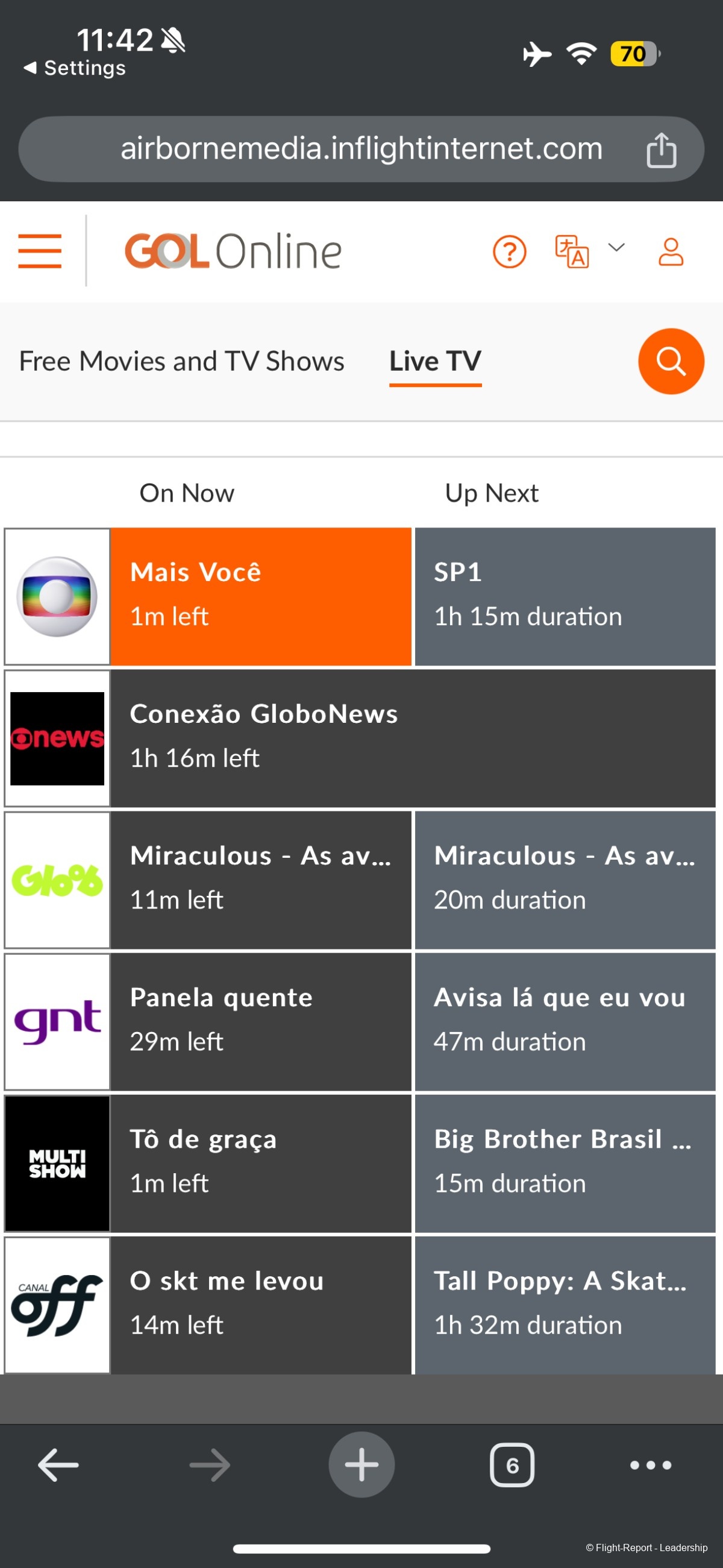Tap the orange search button
This screenshot has width=723, height=1568.
point(671,361)
